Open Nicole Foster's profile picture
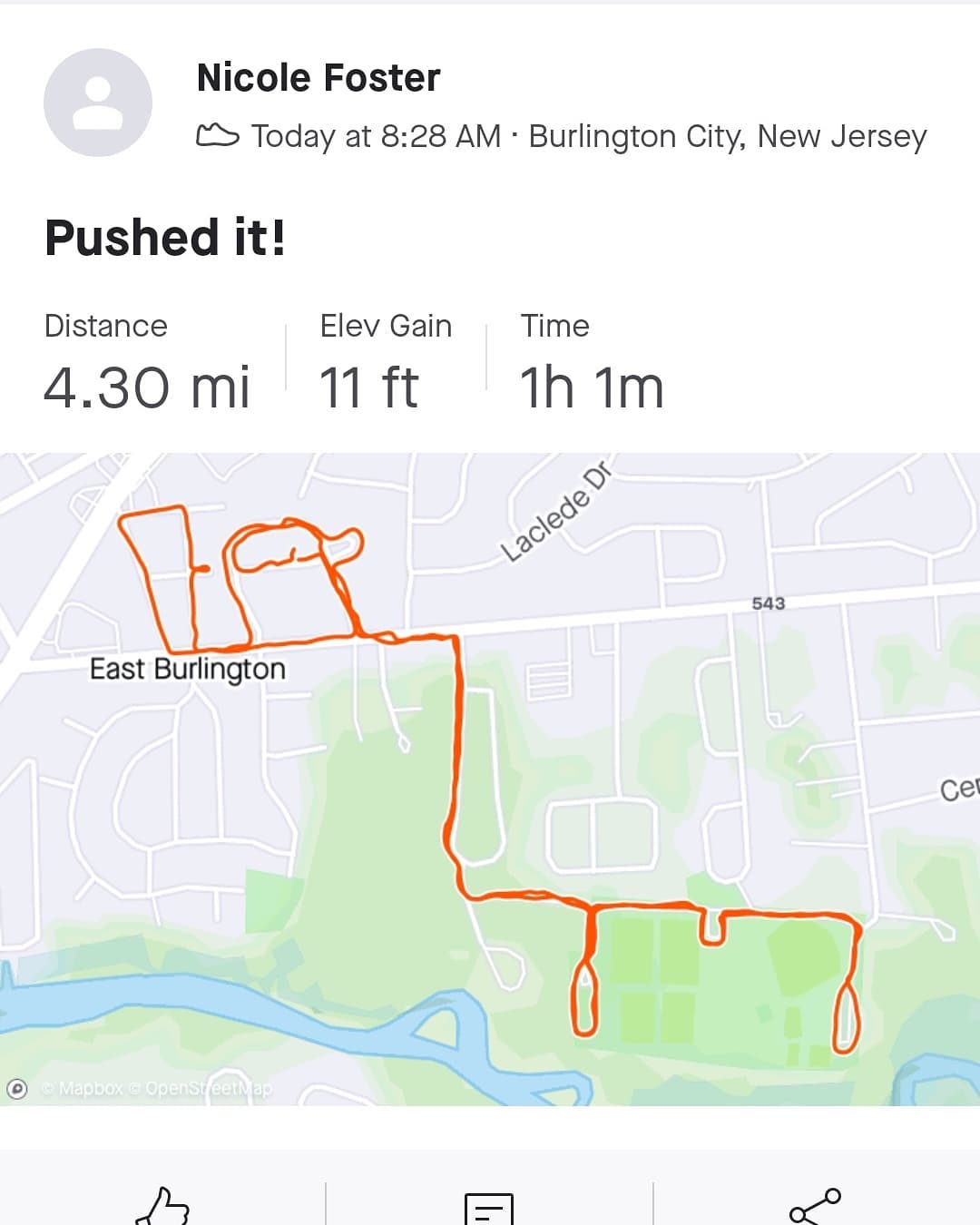 tap(98, 103)
